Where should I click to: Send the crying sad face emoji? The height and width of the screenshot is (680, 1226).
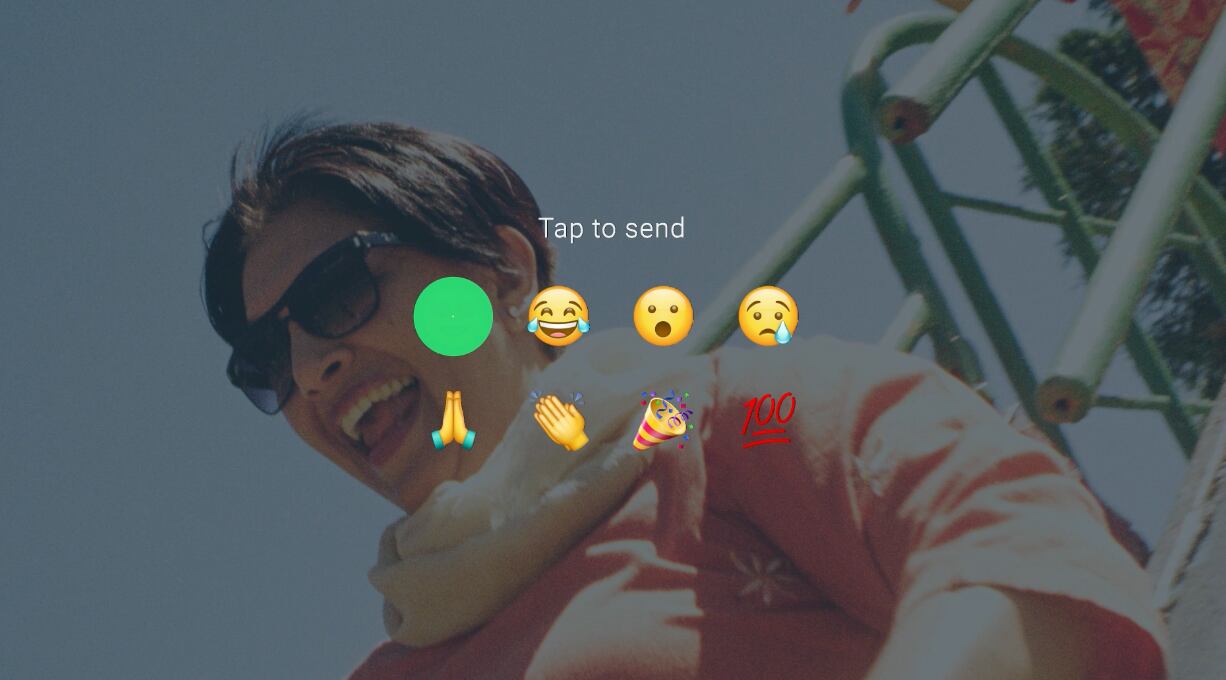point(768,316)
